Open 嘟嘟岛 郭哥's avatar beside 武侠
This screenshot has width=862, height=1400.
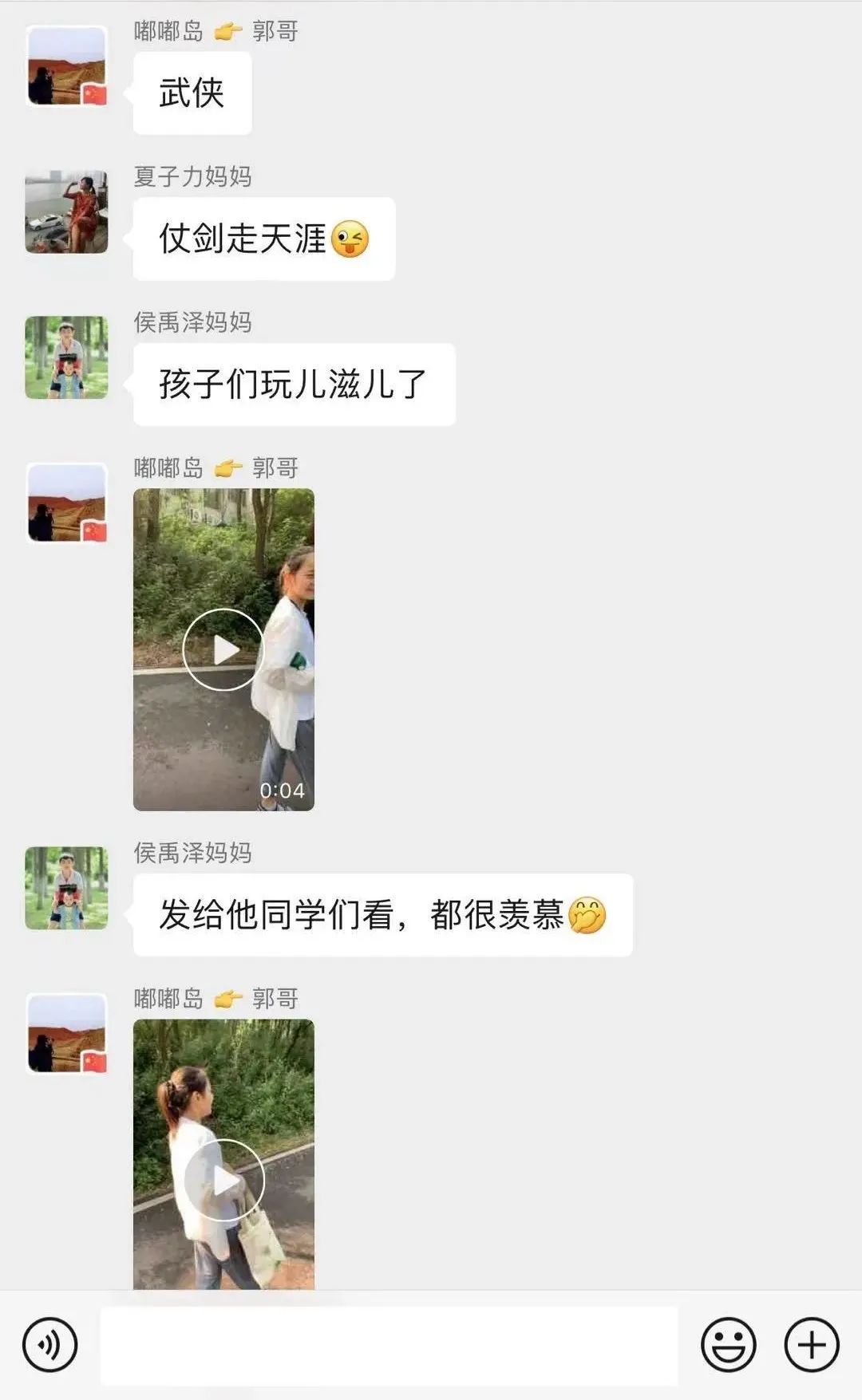(66, 66)
